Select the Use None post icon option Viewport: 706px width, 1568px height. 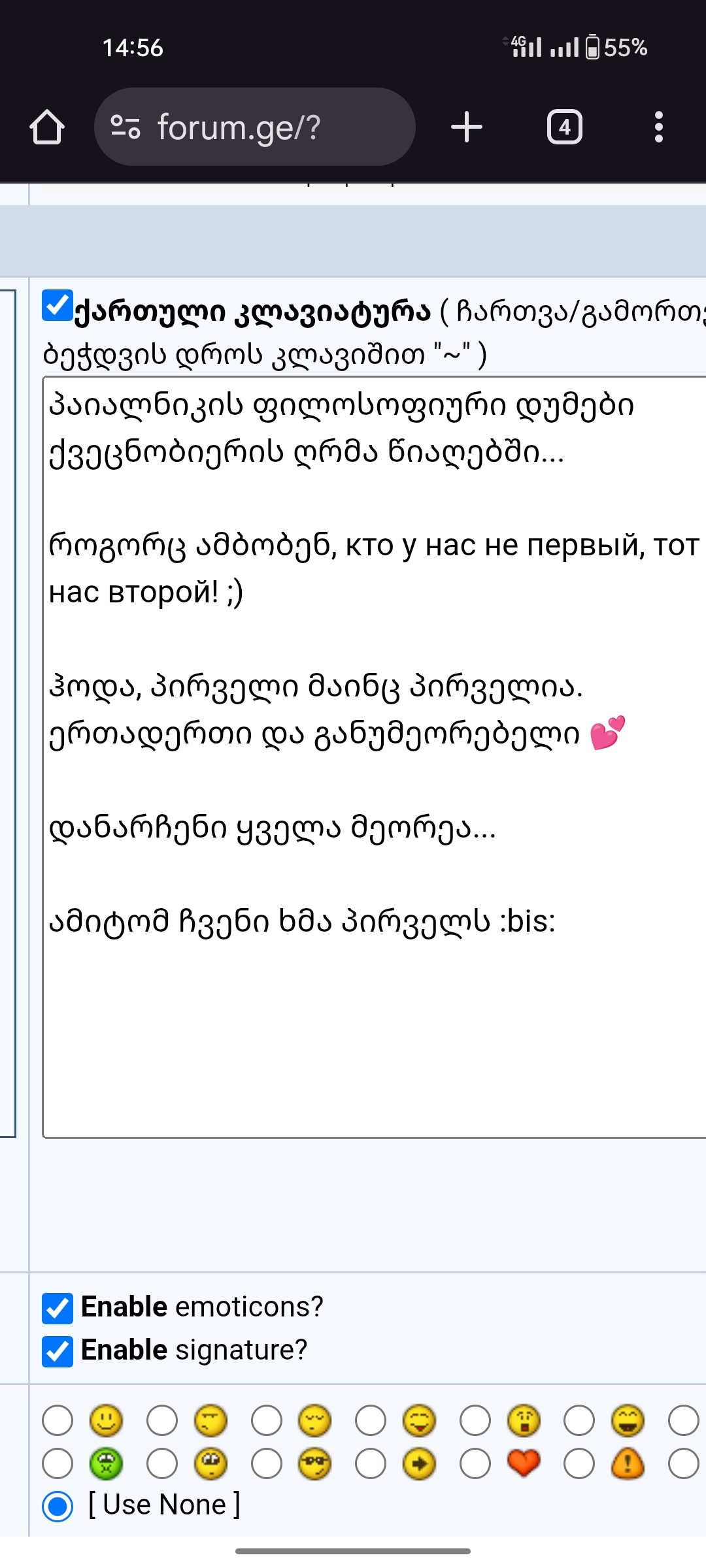click(x=58, y=1507)
